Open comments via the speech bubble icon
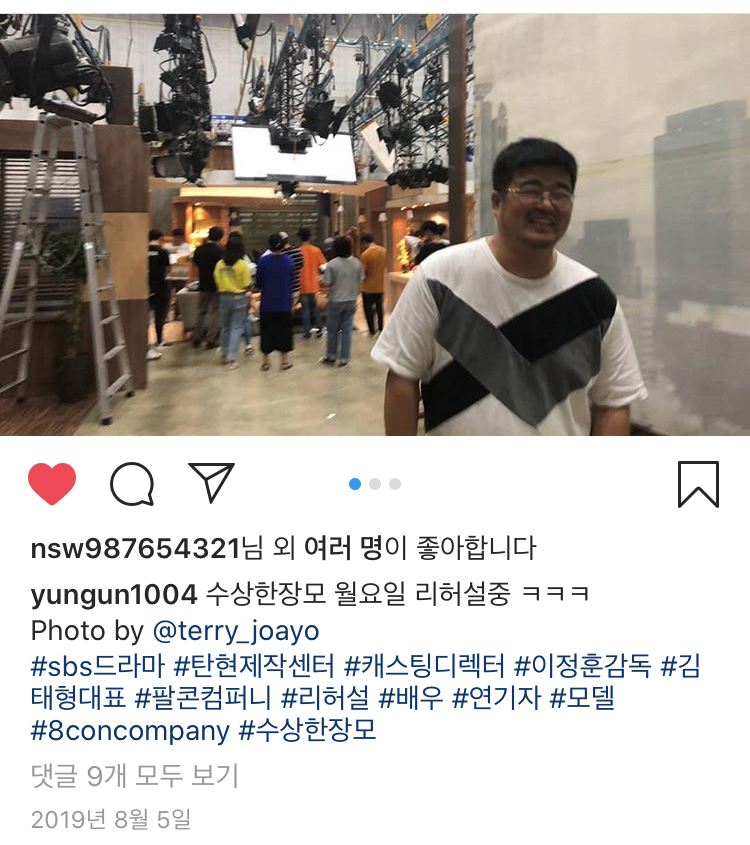This screenshot has width=750, height=845. click(x=132, y=485)
